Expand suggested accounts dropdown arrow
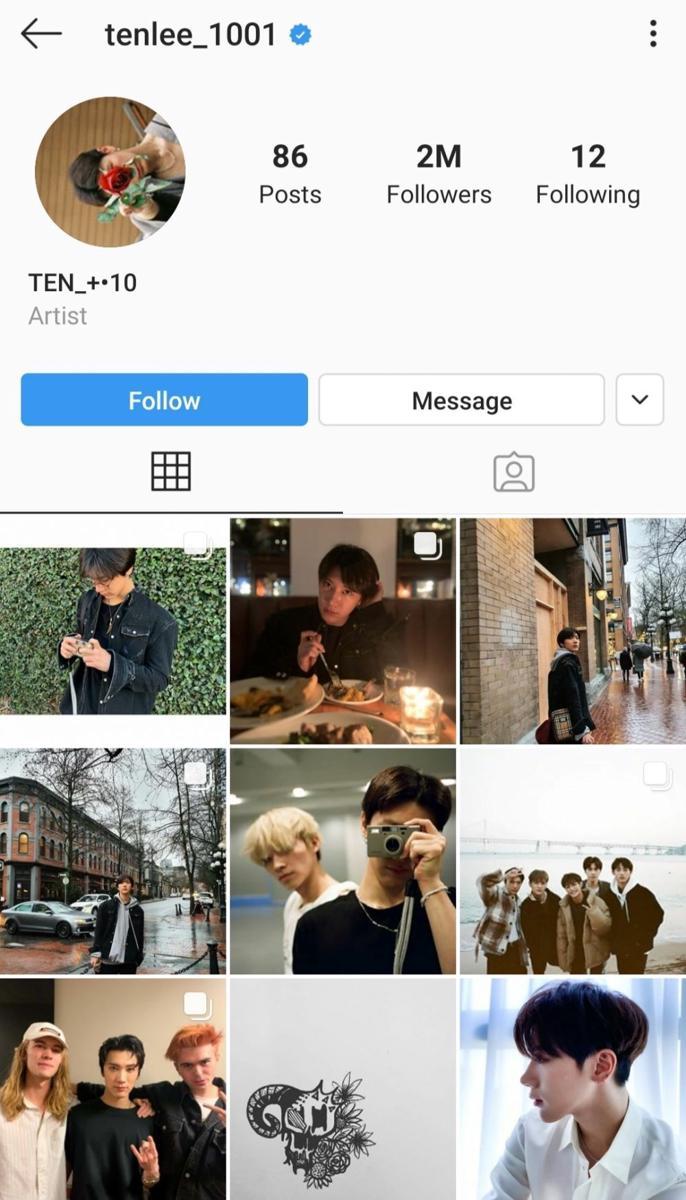The height and width of the screenshot is (1200, 686). pyautogui.click(x=640, y=400)
